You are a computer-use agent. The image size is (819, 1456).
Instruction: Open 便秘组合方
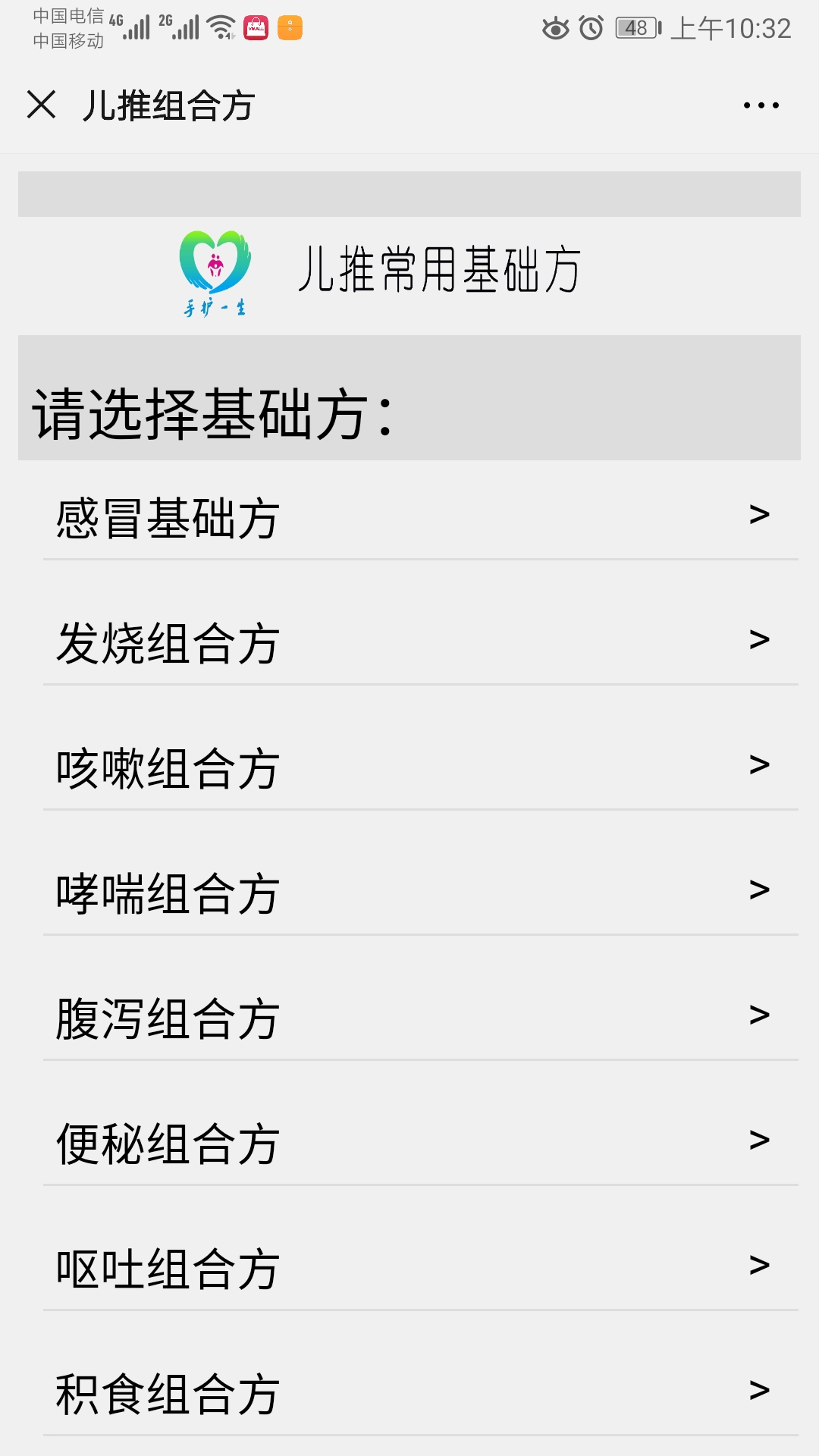(421, 1143)
